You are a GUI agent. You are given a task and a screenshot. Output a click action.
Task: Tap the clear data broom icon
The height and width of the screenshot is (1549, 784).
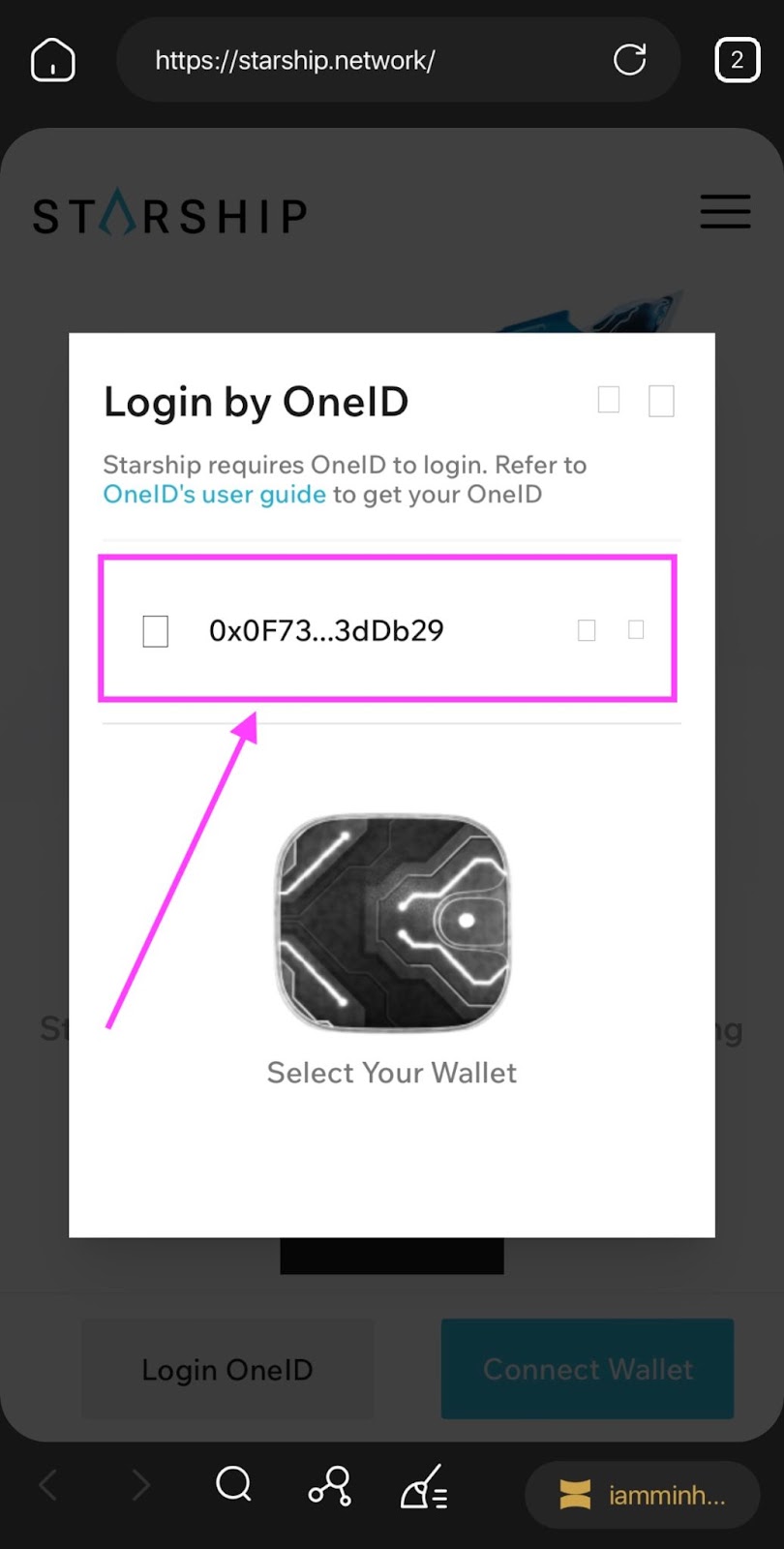tap(424, 1487)
